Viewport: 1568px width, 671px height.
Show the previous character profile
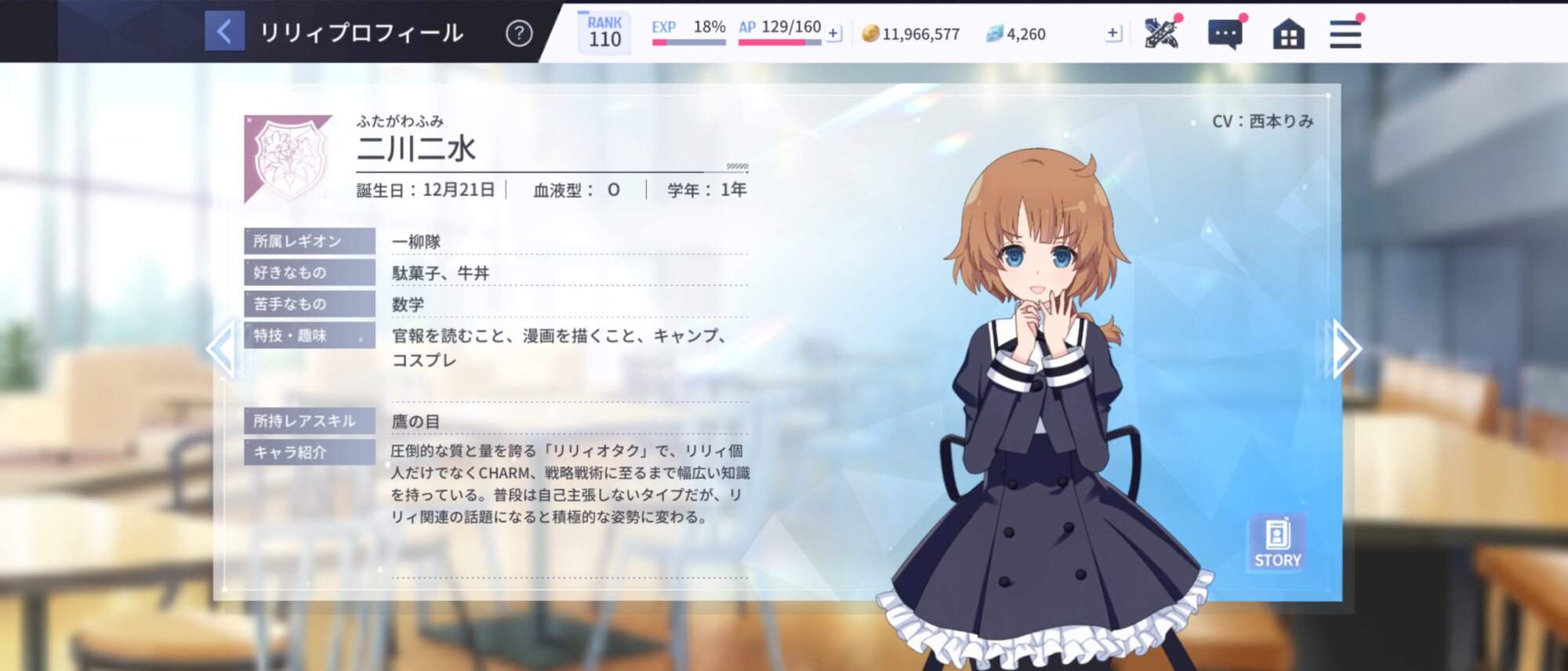(x=222, y=349)
